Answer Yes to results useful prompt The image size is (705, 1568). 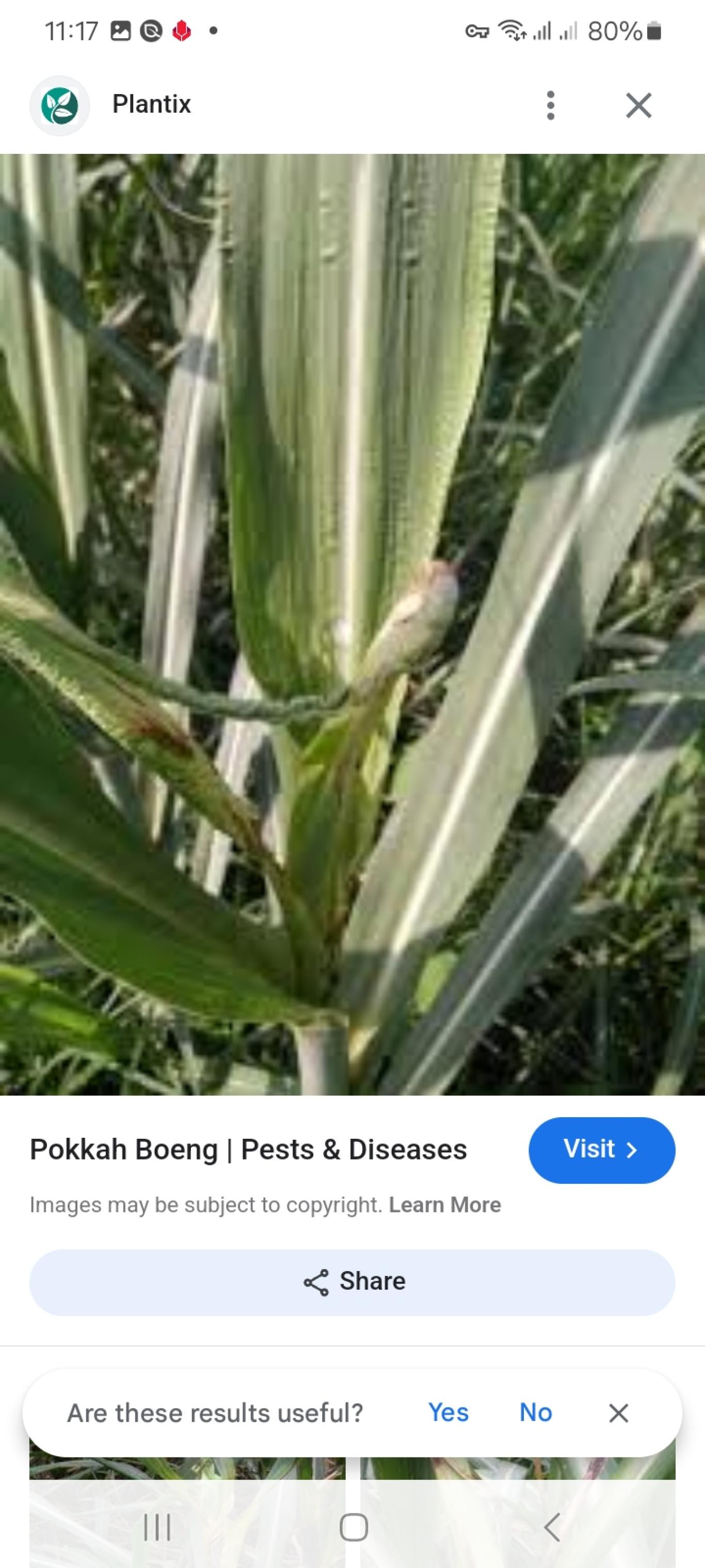tap(448, 1412)
